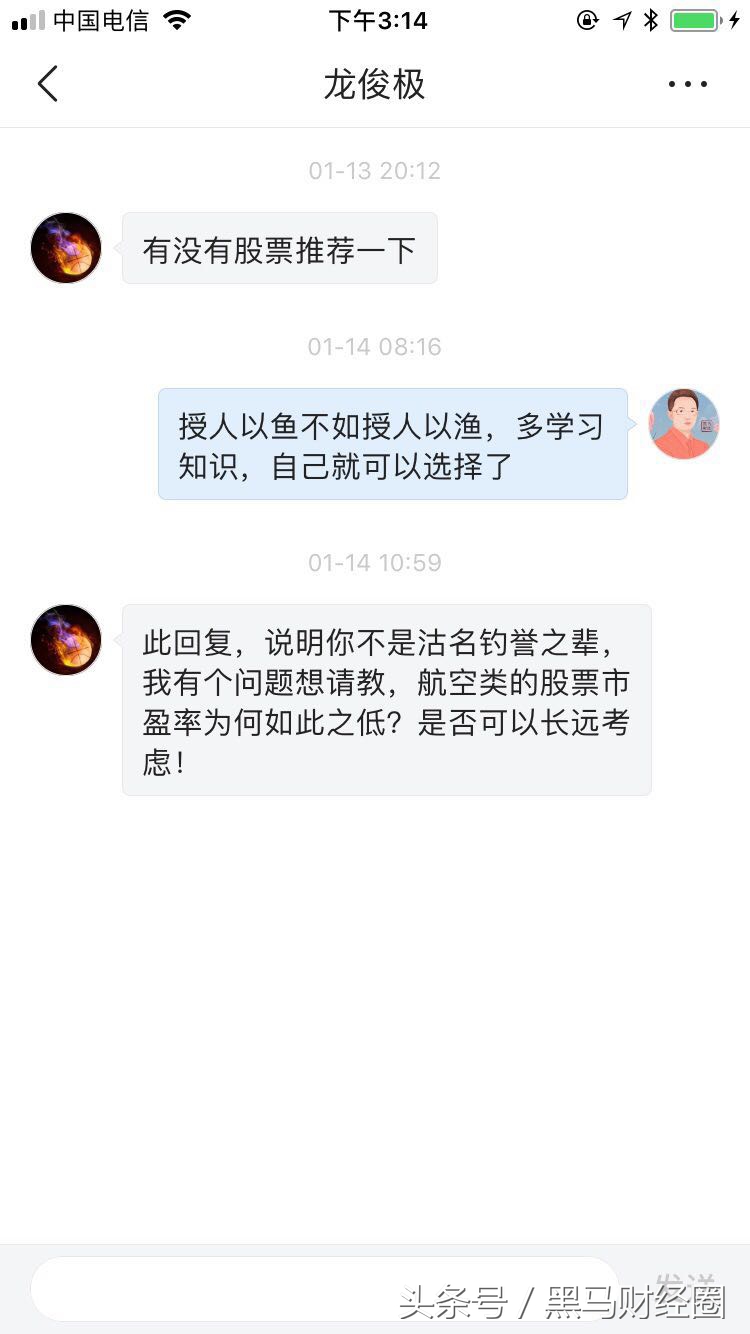The height and width of the screenshot is (1334, 750).
Task: Tap the avatar next to the long airline stocks message
Action: 65,640
